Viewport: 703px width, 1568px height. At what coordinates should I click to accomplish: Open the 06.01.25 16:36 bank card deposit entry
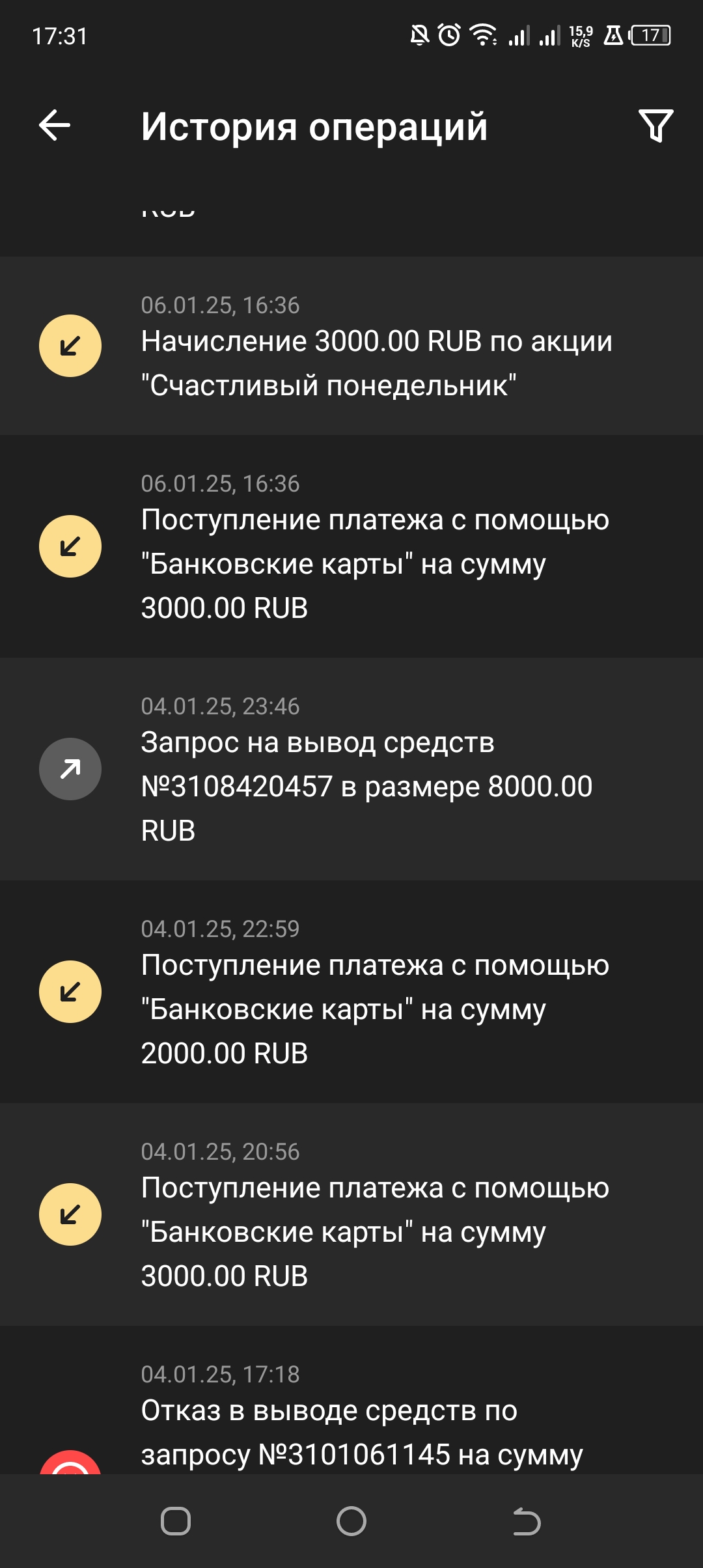(375, 563)
